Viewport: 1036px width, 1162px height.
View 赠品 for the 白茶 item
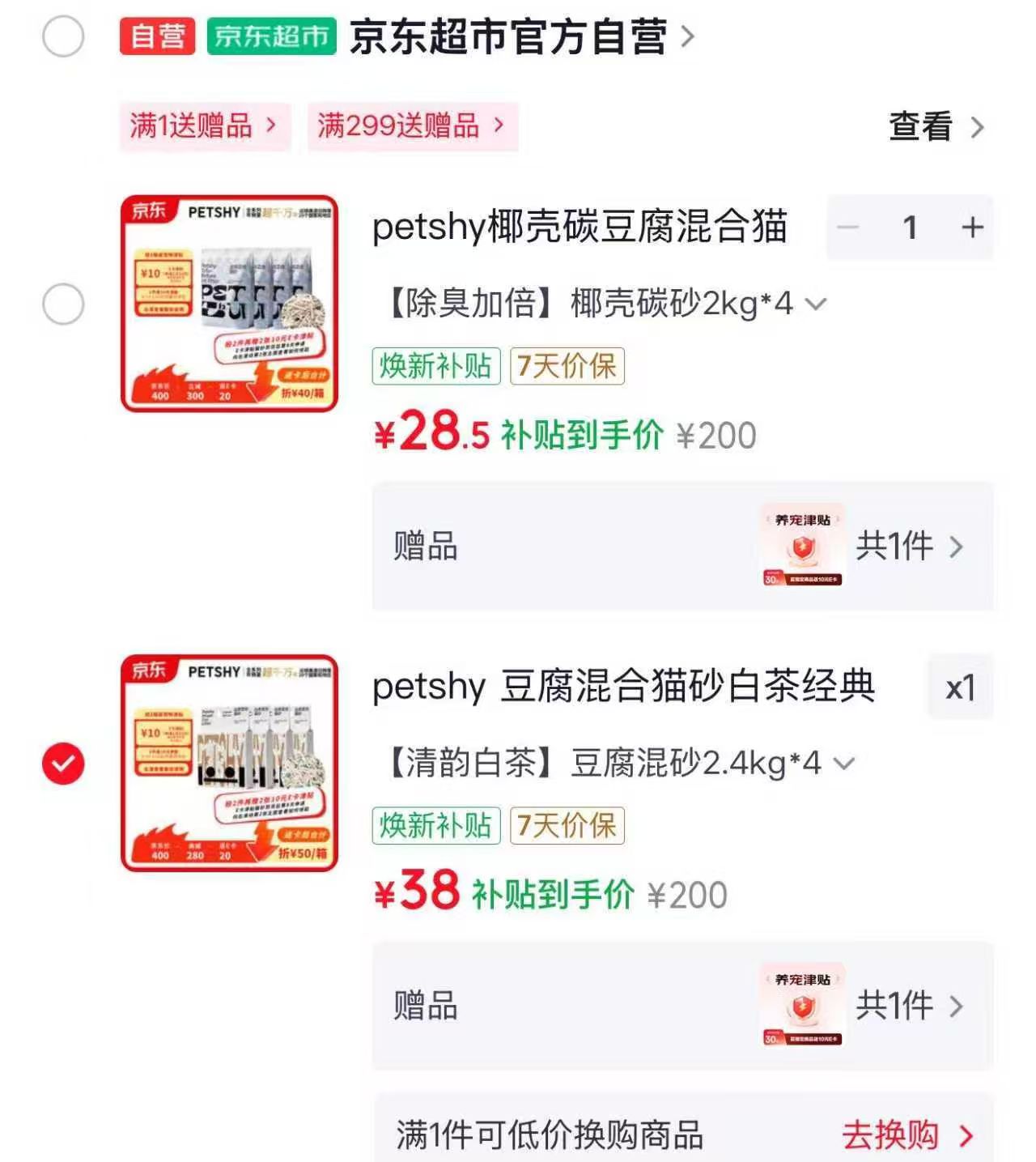(682, 1006)
